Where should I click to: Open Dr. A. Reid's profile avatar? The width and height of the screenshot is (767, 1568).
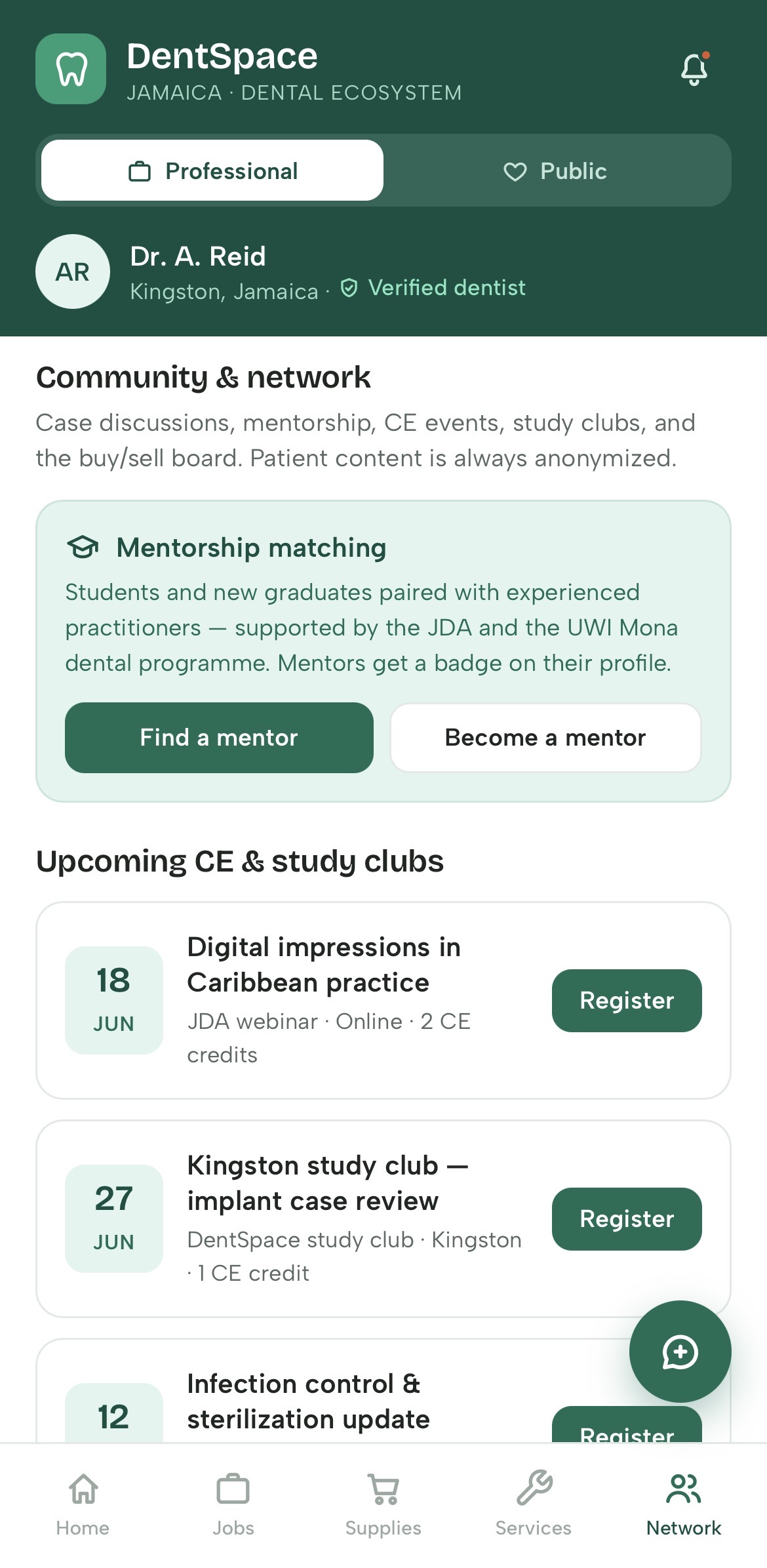tap(73, 271)
